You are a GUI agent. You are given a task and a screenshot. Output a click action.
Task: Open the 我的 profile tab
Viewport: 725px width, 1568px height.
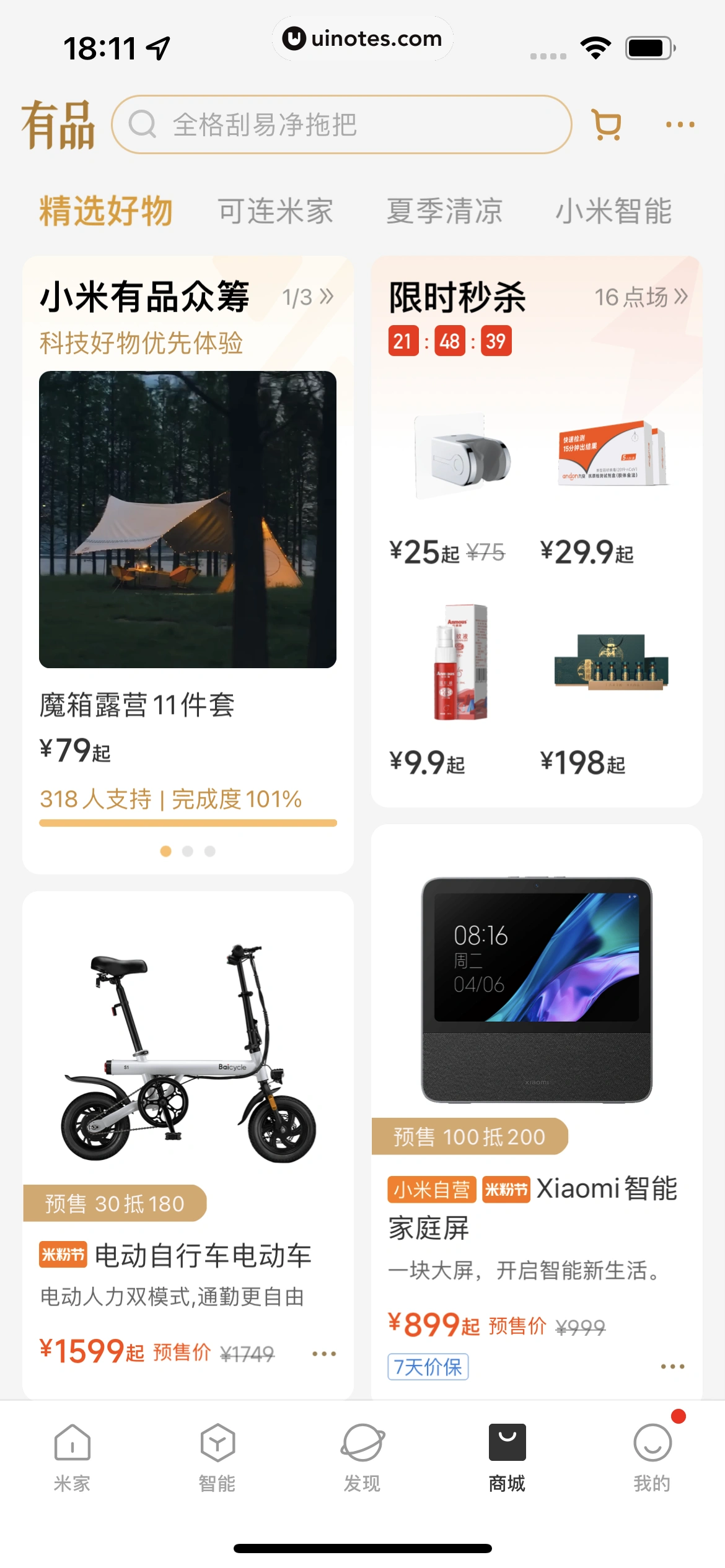pyautogui.click(x=652, y=1458)
